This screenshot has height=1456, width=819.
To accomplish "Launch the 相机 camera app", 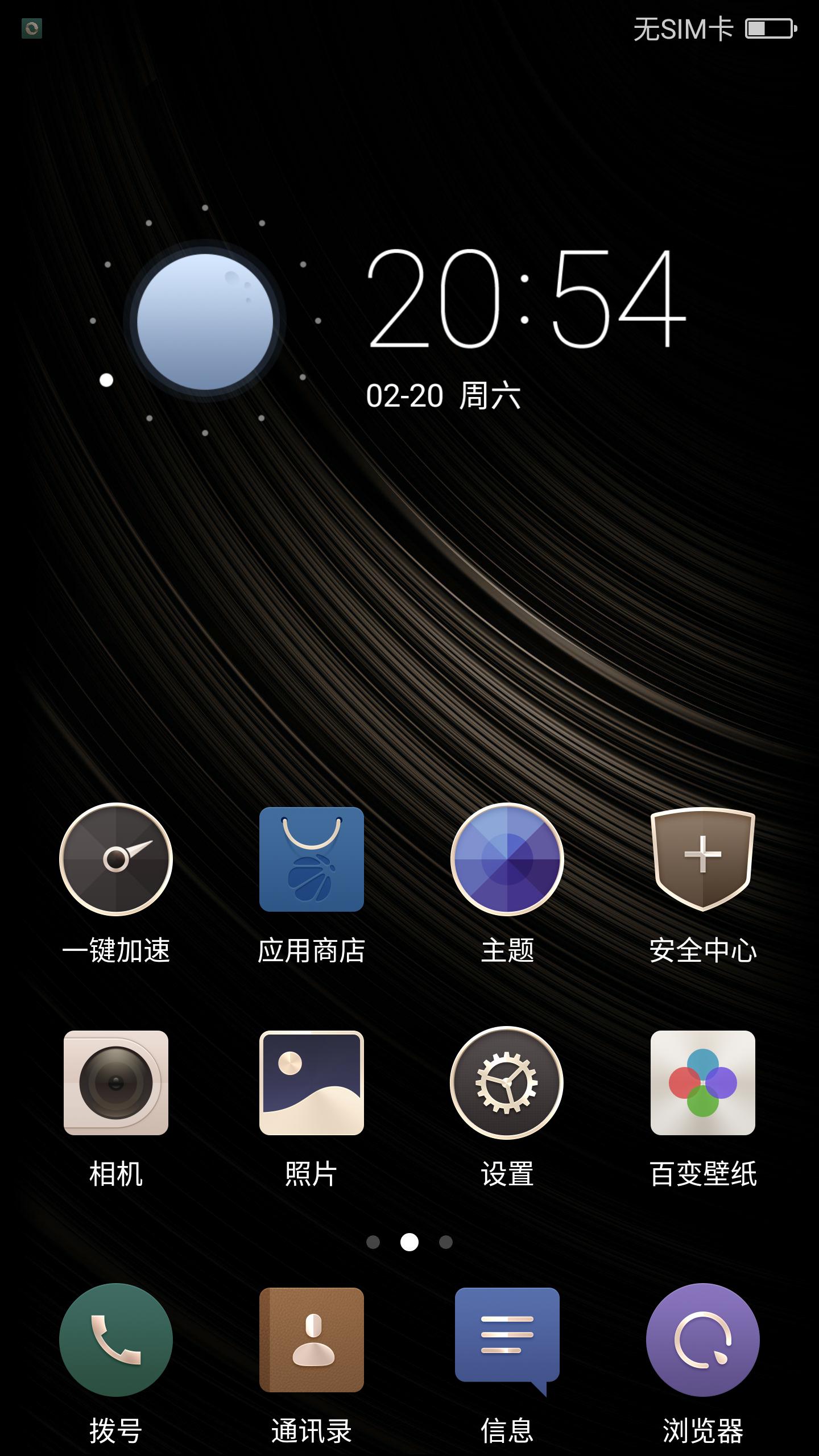I will click(116, 1082).
